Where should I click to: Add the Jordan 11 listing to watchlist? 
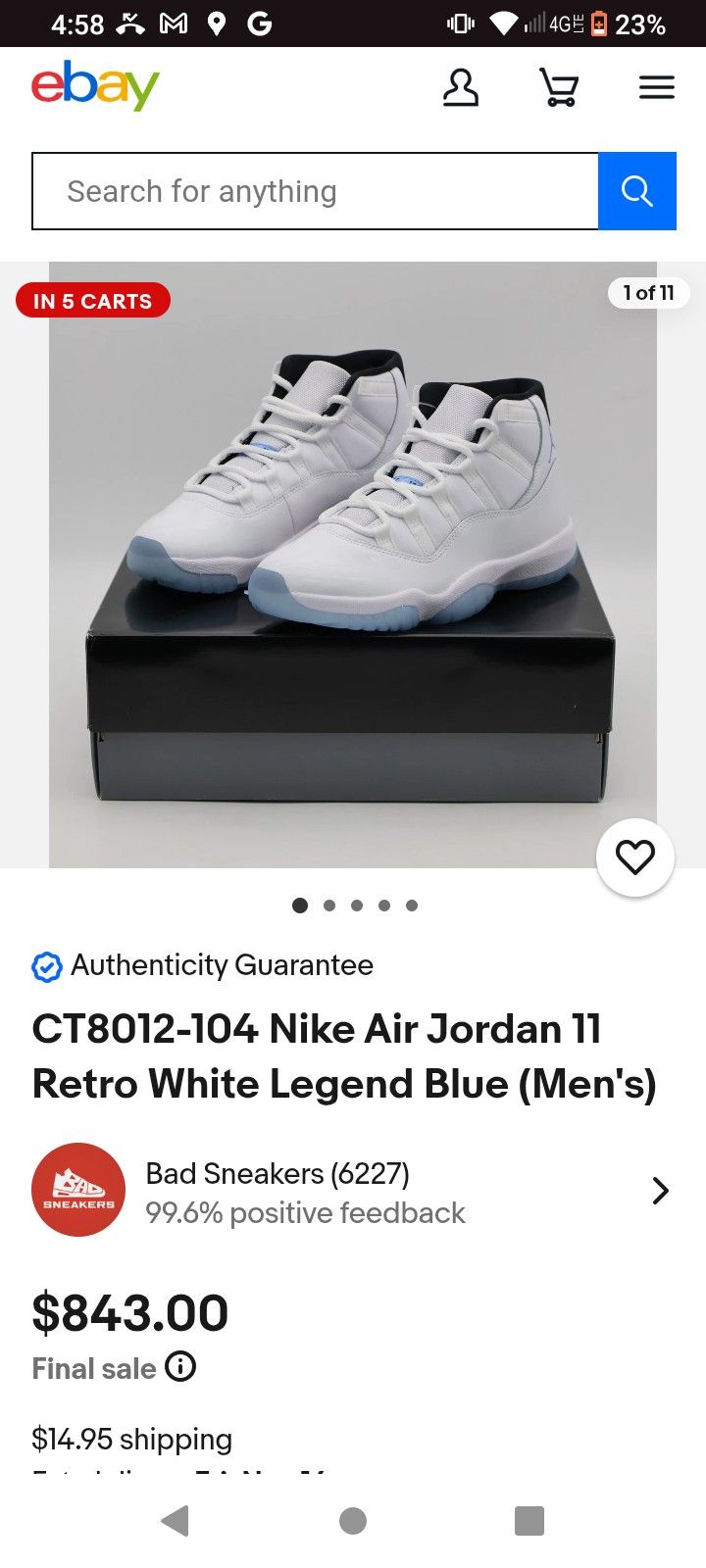[x=635, y=857]
